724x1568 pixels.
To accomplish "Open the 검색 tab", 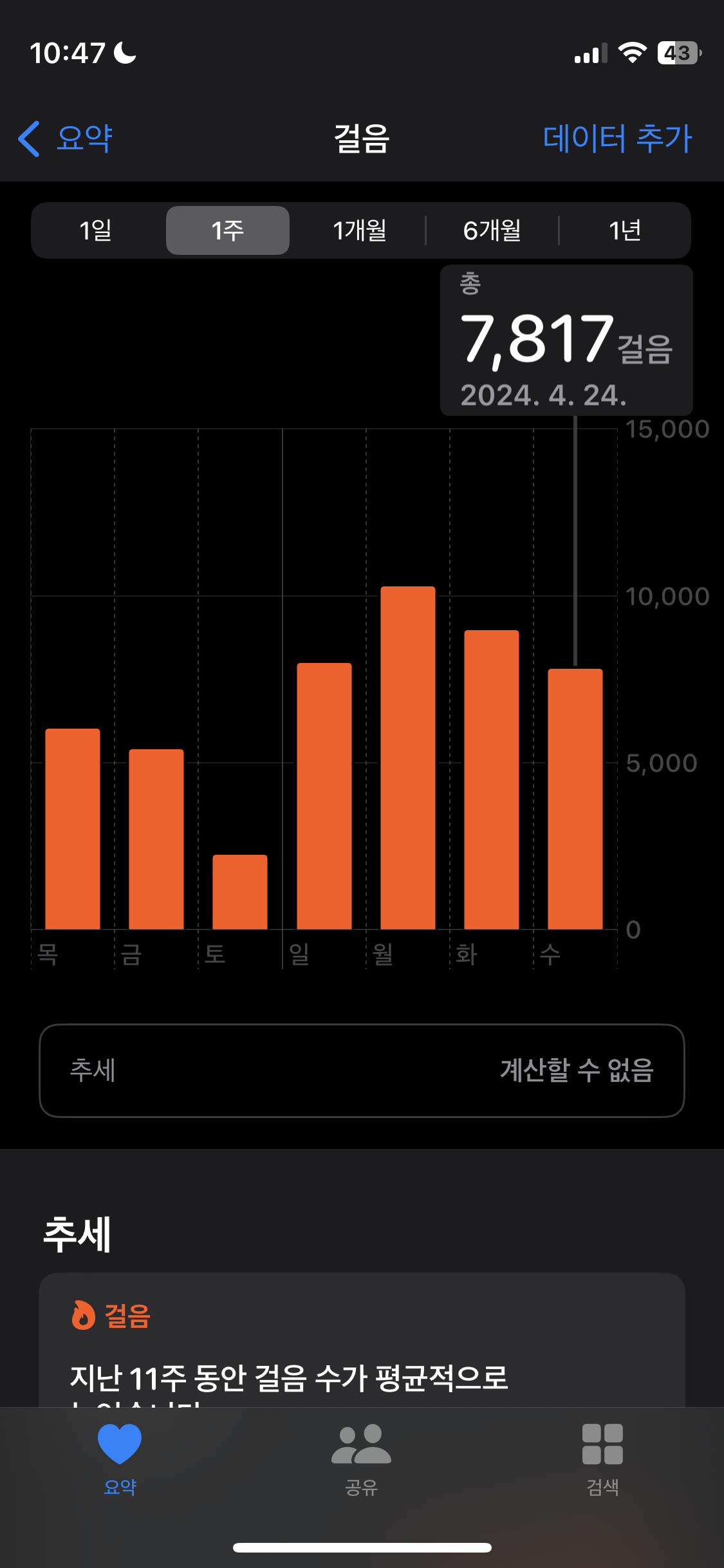I will (602, 1458).
